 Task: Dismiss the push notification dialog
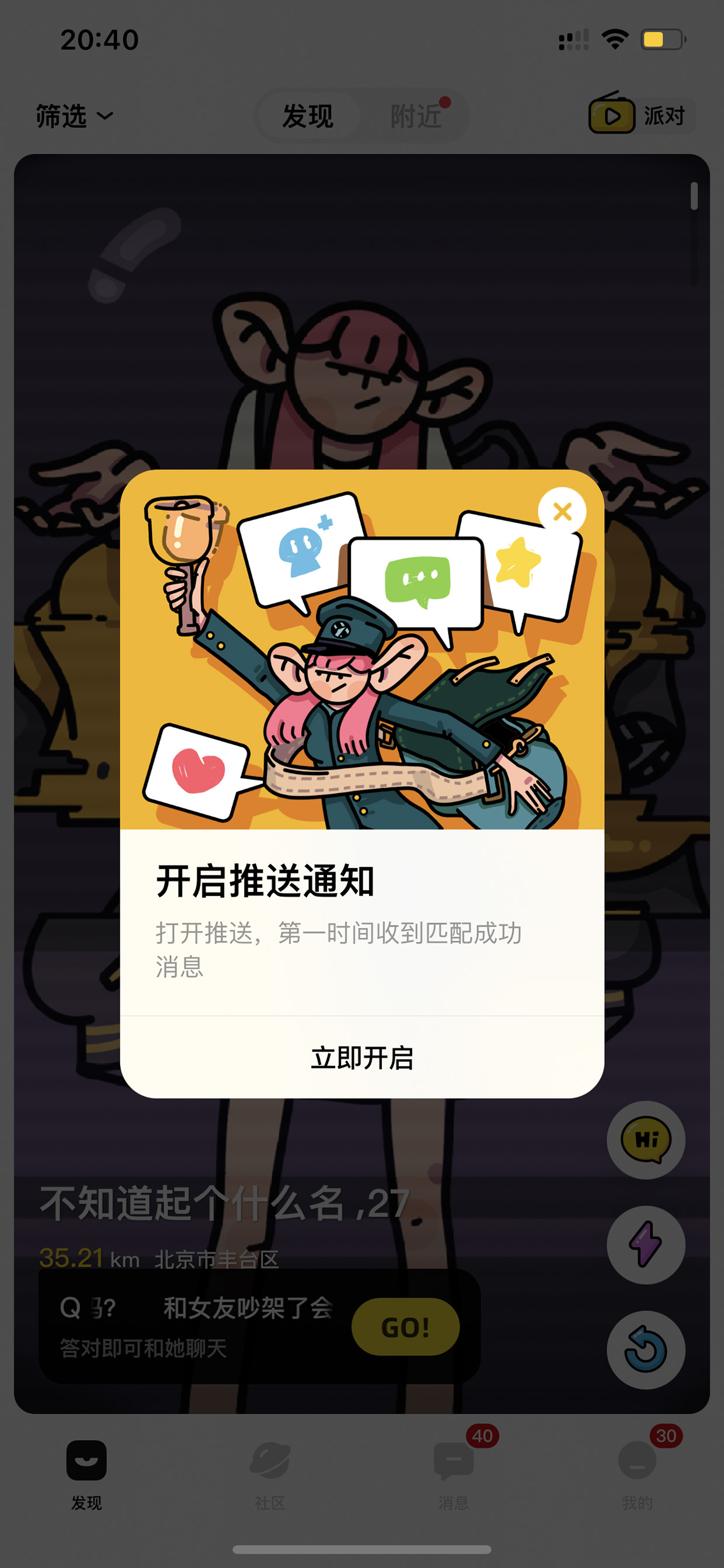pos(562,511)
